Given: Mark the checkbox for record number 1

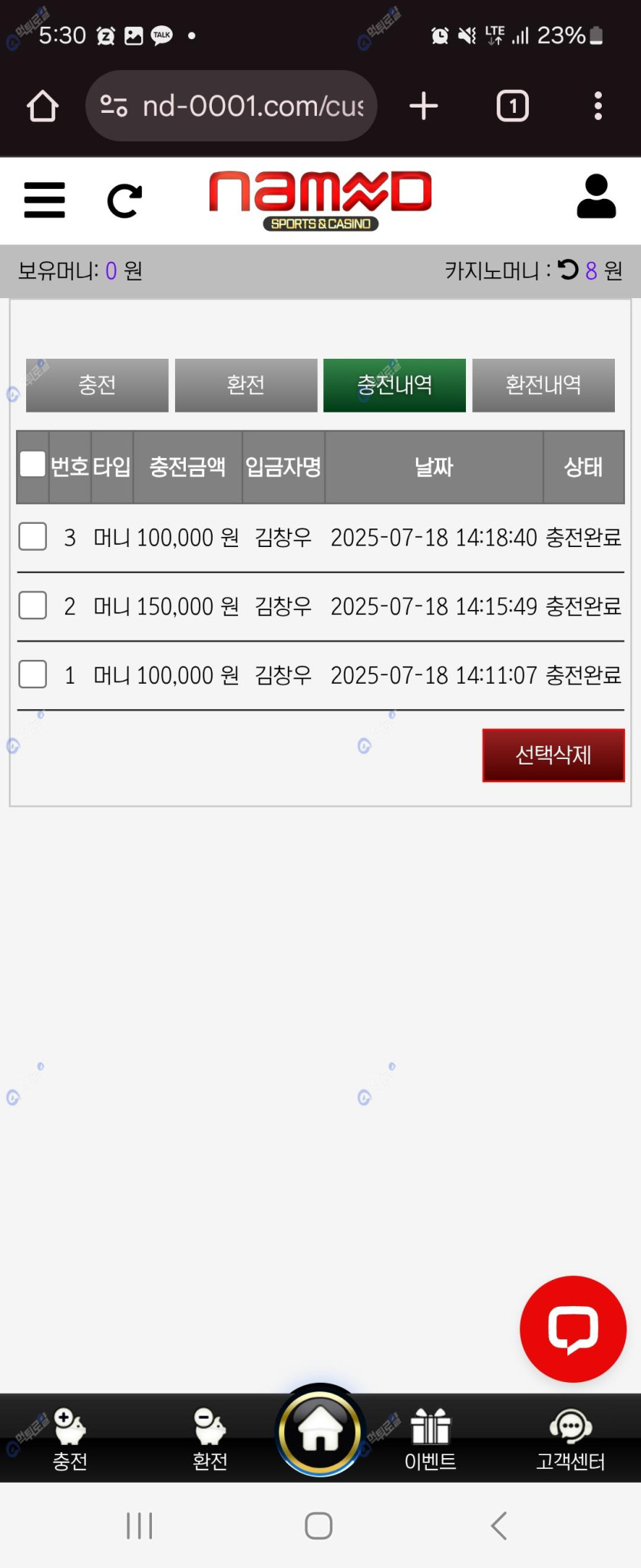Looking at the screenshot, I should [32, 675].
